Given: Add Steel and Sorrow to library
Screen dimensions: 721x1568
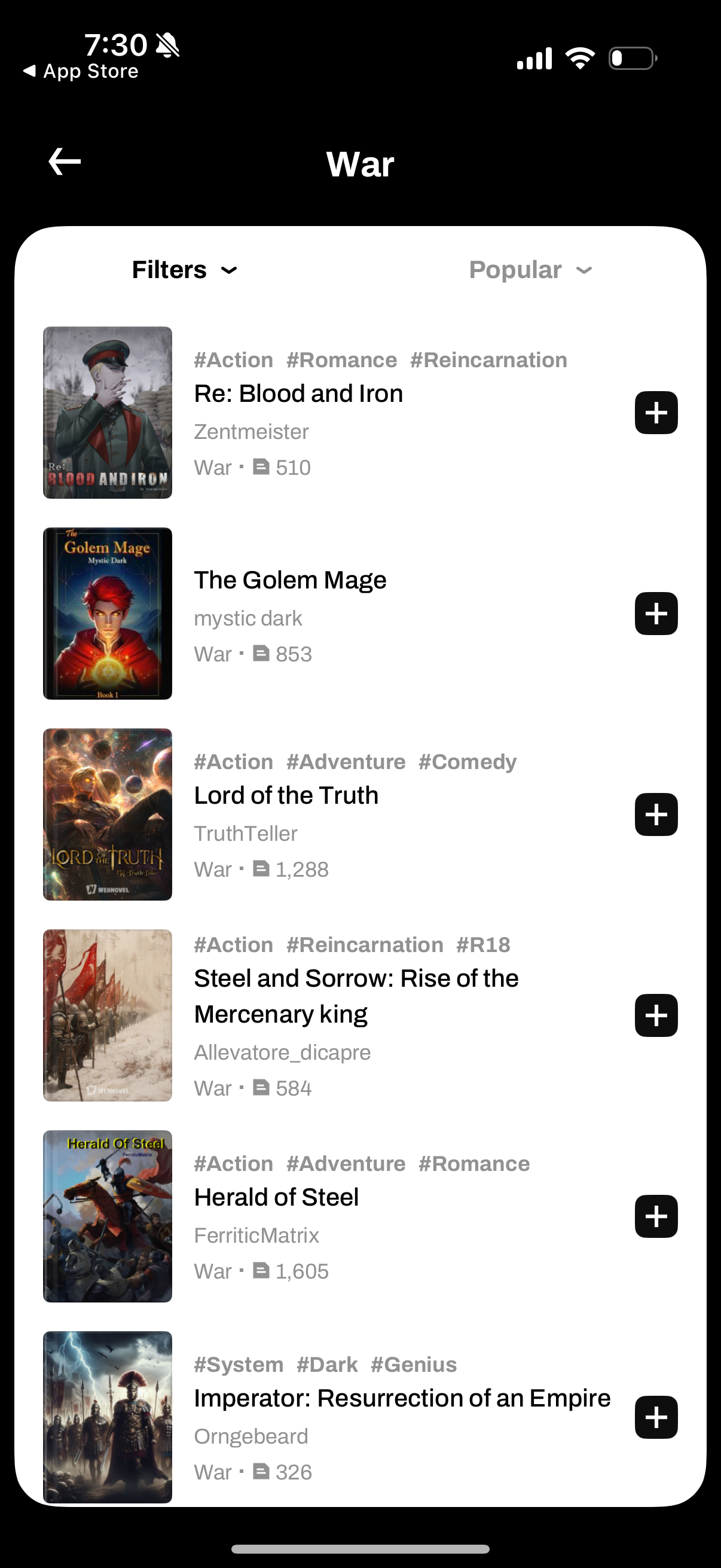Looking at the screenshot, I should point(655,1015).
